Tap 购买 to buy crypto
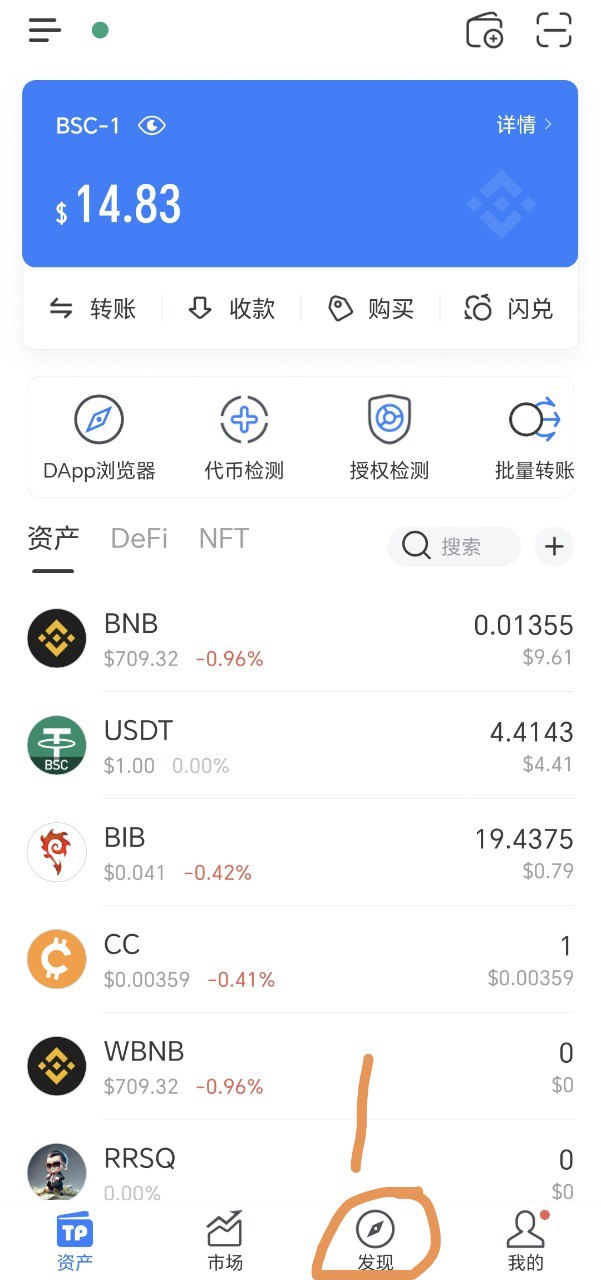Screen dimensions: 601x1280 click(x=371, y=309)
